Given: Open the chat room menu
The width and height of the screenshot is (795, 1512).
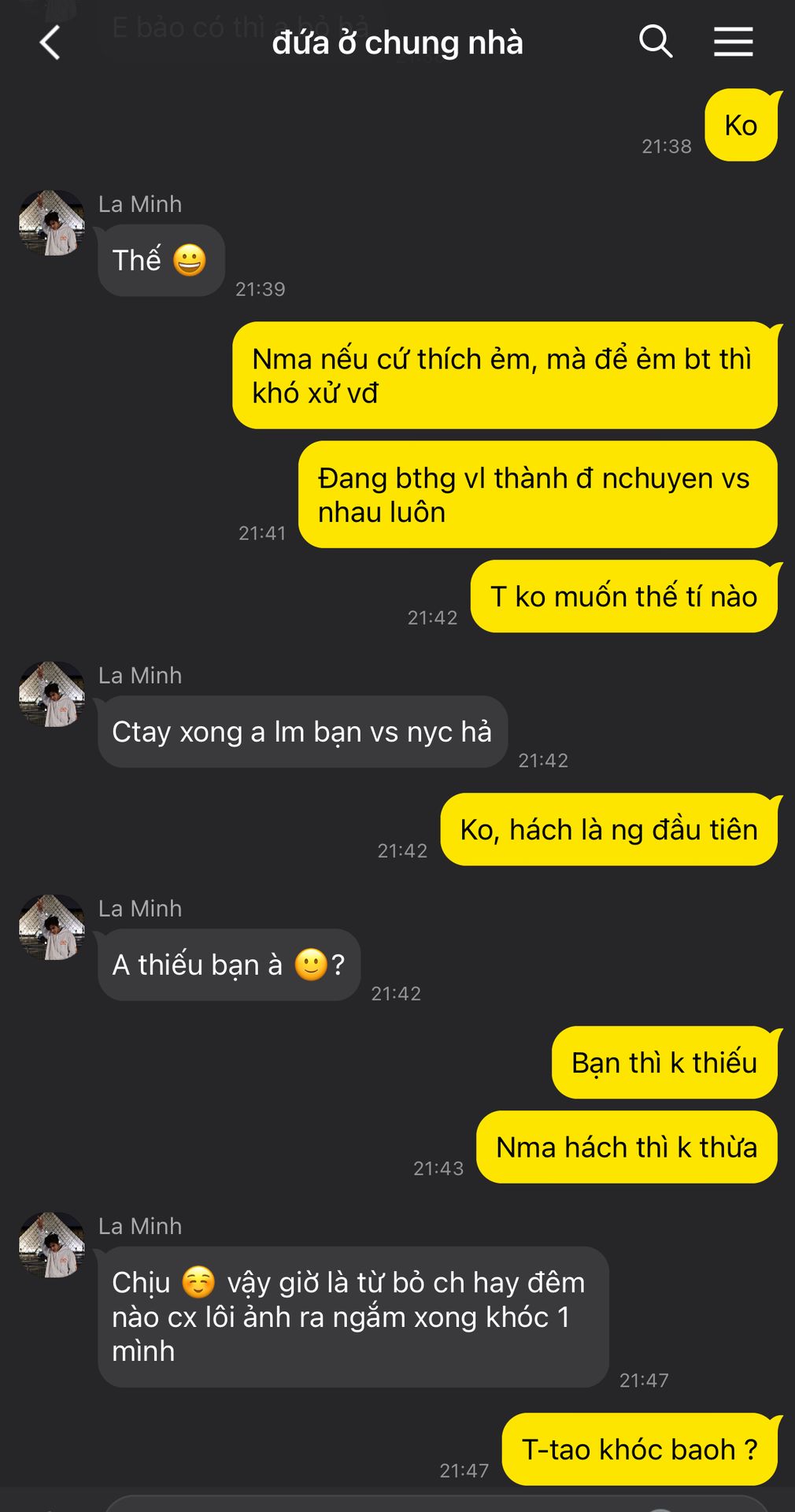Looking at the screenshot, I should (733, 42).
